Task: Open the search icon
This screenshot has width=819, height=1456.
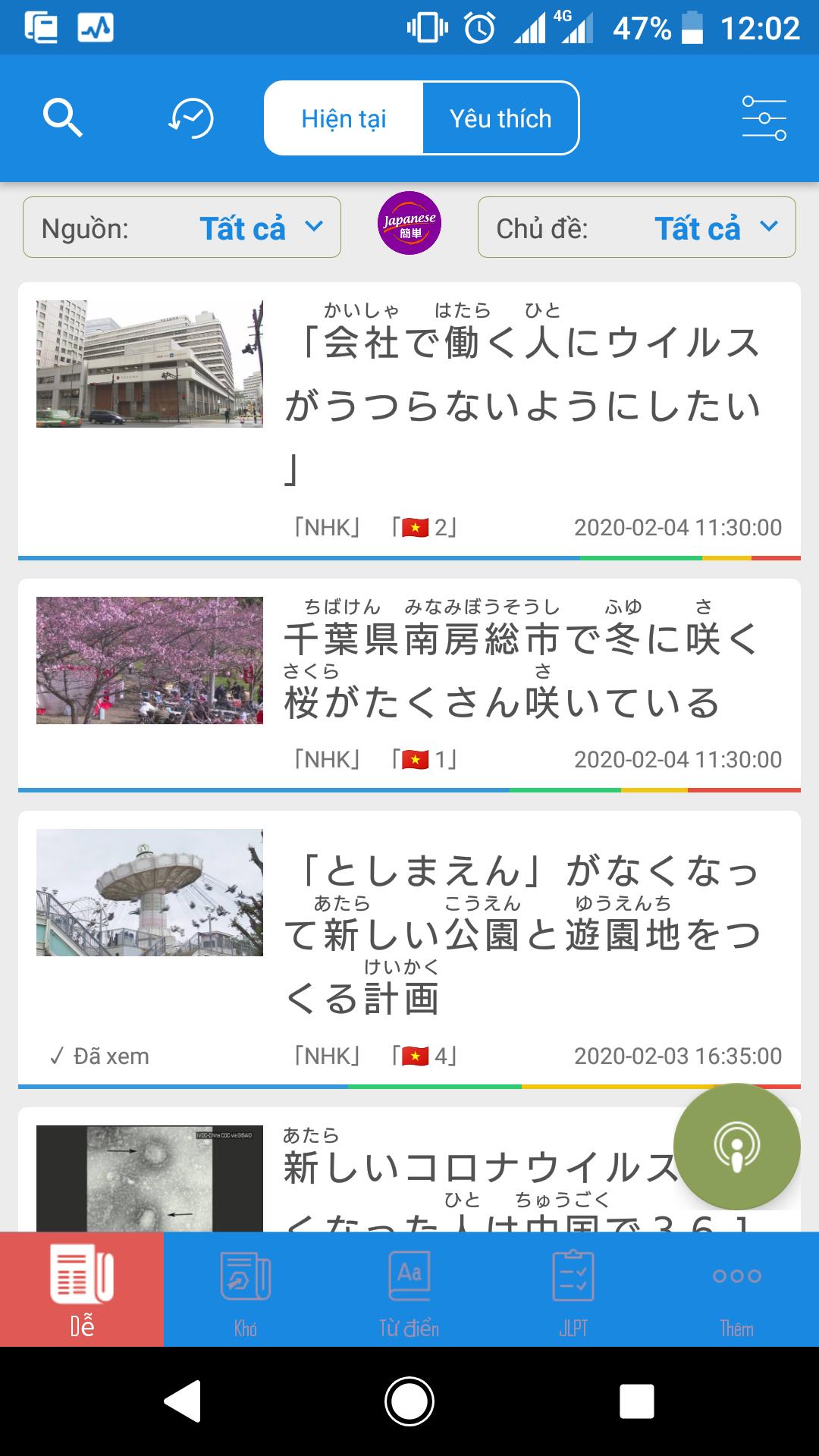Action: 62,118
